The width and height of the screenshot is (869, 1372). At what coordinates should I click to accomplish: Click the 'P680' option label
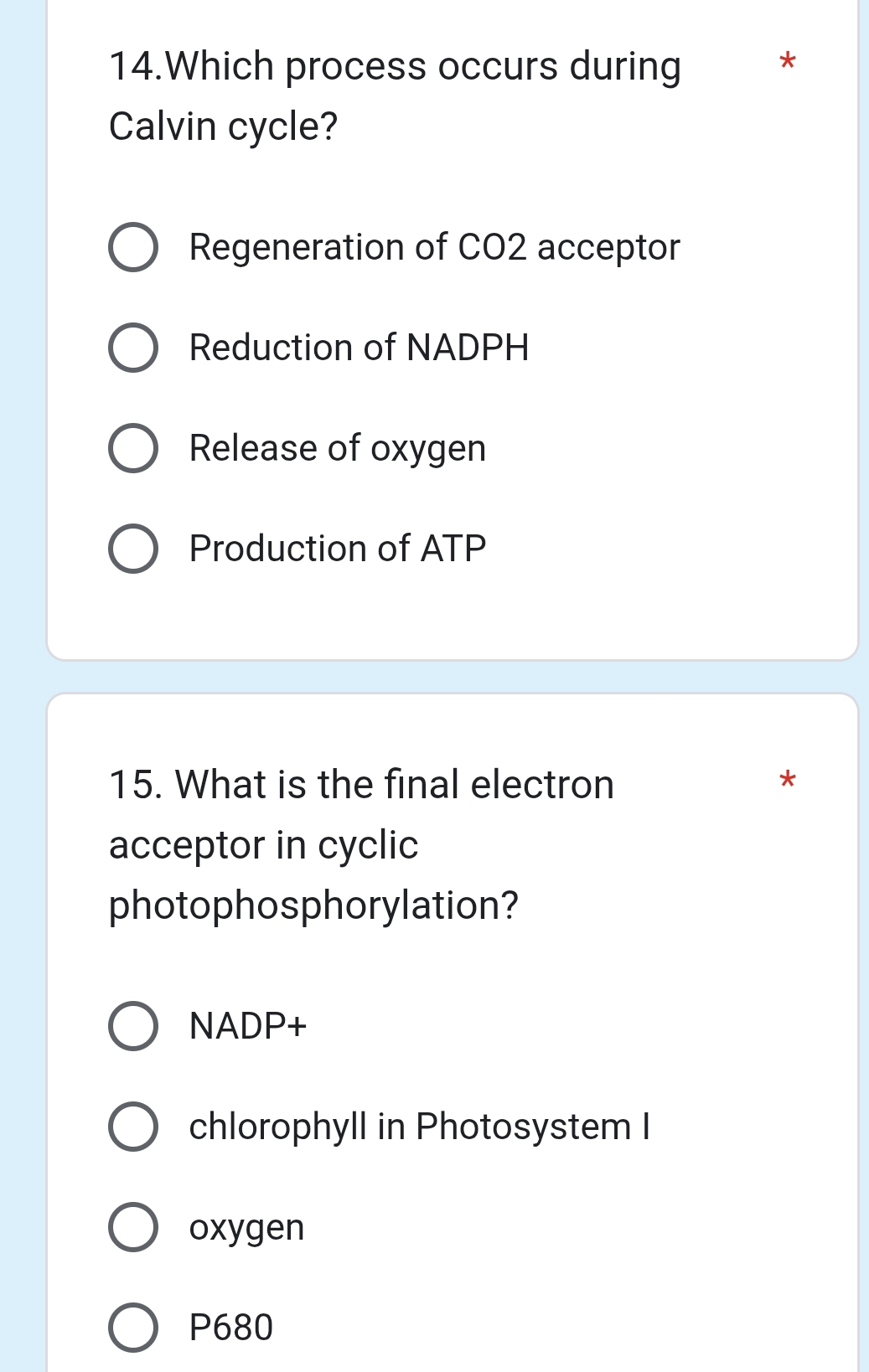tap(230, 1328)
